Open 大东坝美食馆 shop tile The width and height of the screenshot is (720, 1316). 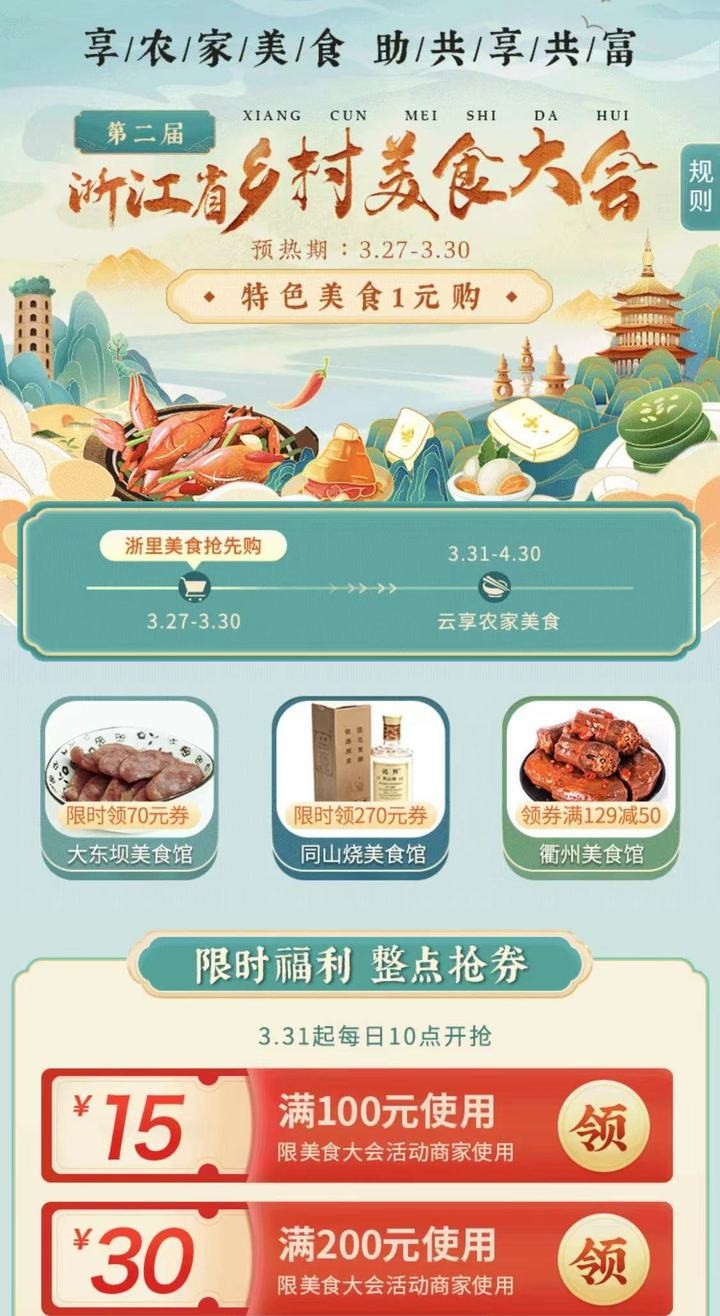[x=129, y=786]
